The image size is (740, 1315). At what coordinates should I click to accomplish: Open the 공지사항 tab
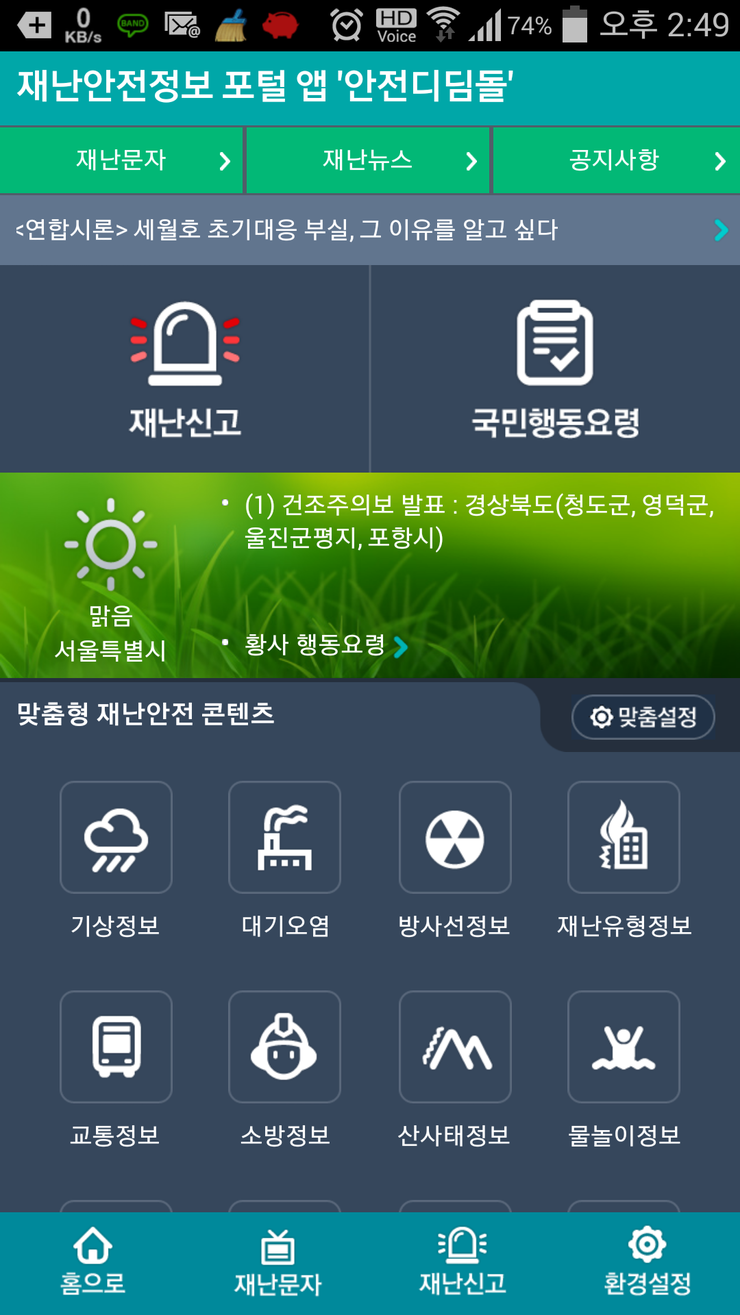coord(614,160)
